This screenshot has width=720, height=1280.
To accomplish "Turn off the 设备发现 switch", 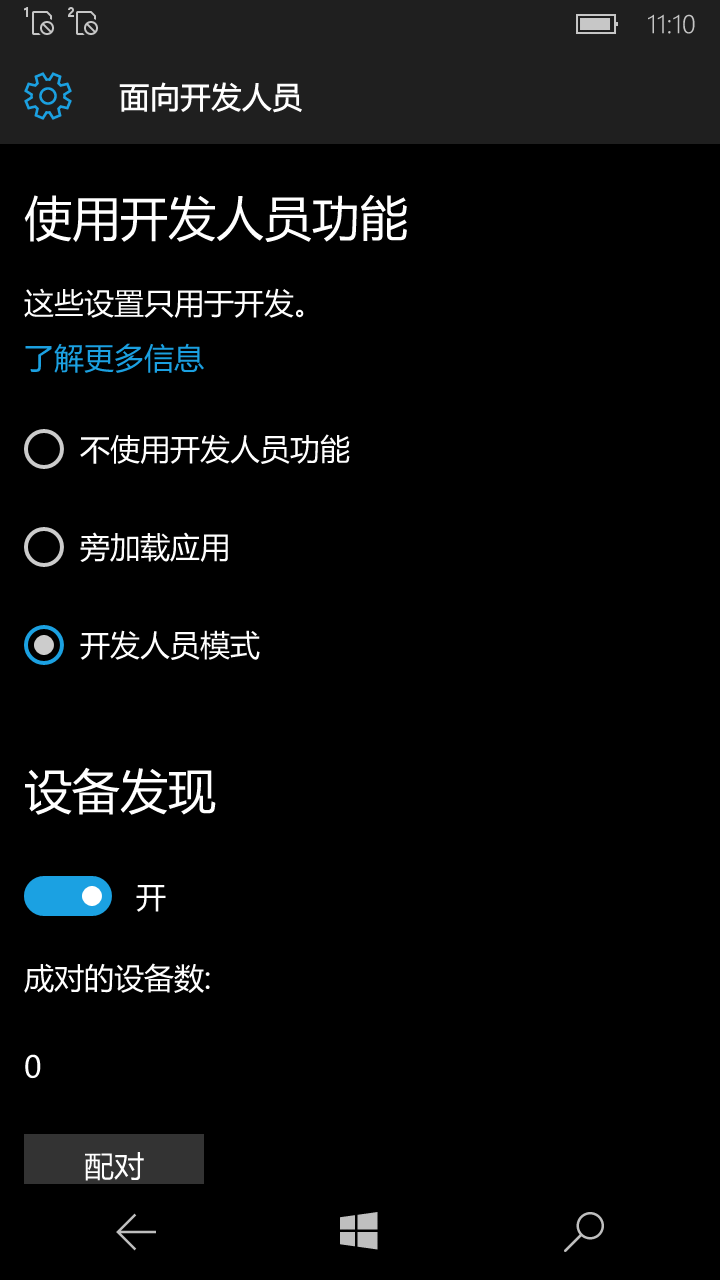I will click(x=68, y=896).
